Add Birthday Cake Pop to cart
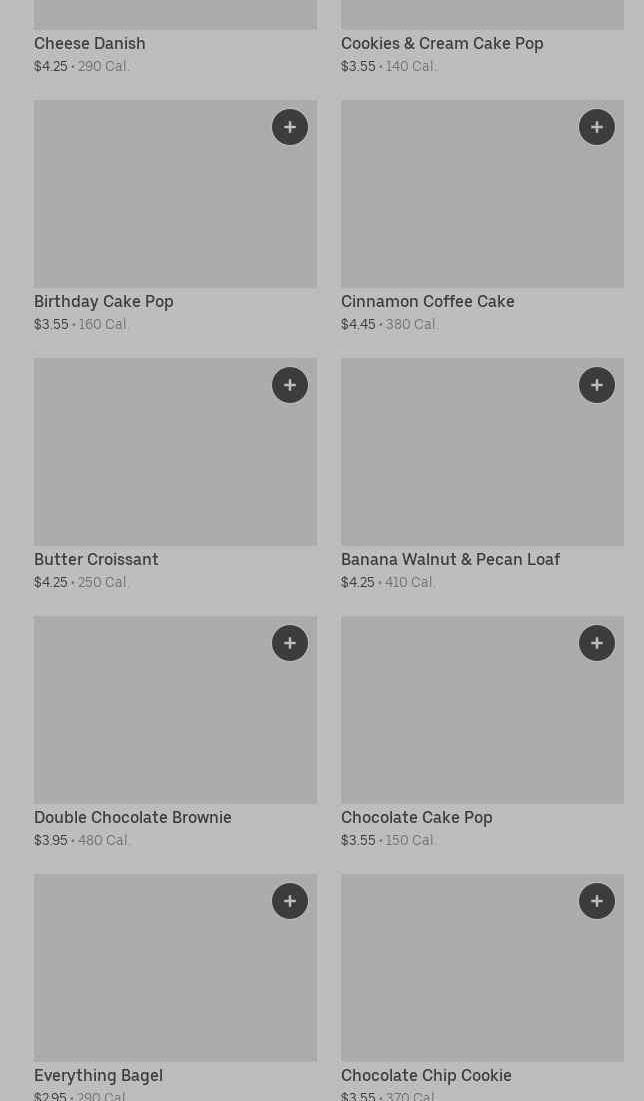Screen dimensions: 644x1101 (290, 127)
